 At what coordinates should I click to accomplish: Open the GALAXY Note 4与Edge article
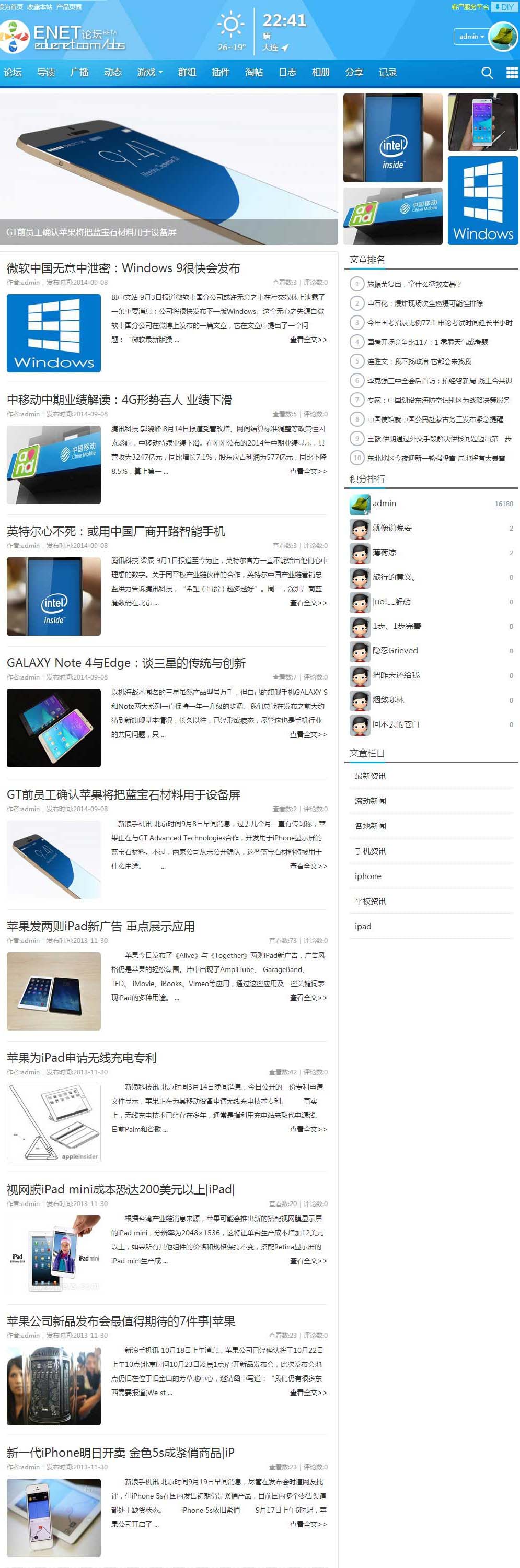126,663
